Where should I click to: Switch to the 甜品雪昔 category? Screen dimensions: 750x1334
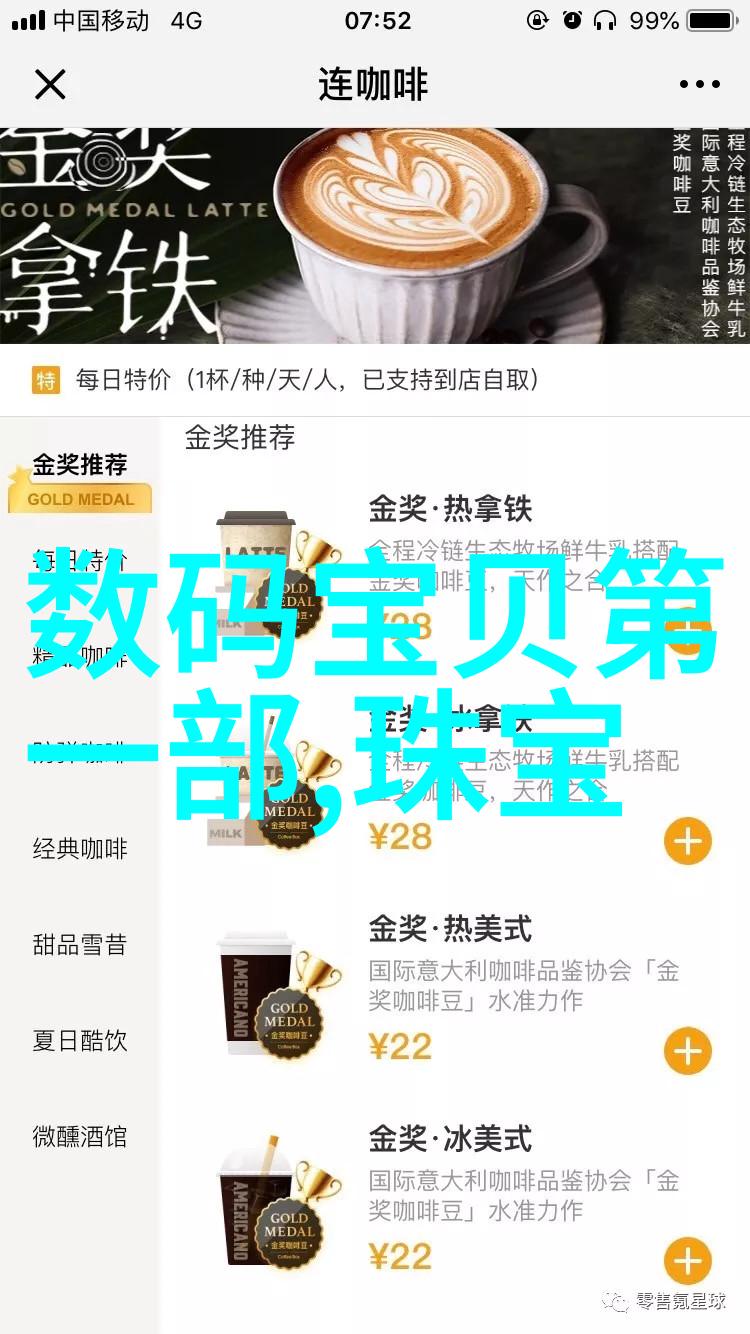coord(80,945)
